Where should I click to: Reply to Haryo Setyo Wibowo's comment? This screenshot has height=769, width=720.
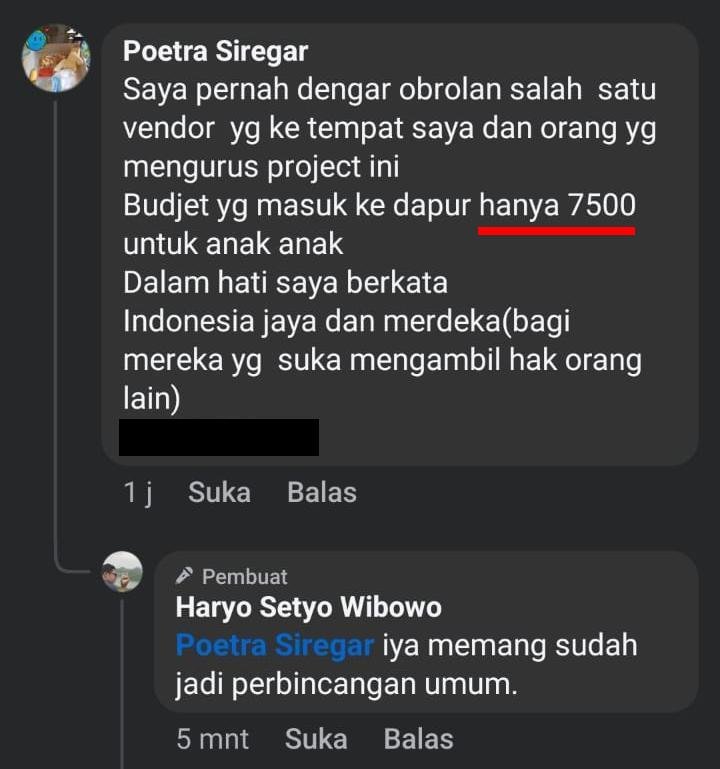pos(418,739)
